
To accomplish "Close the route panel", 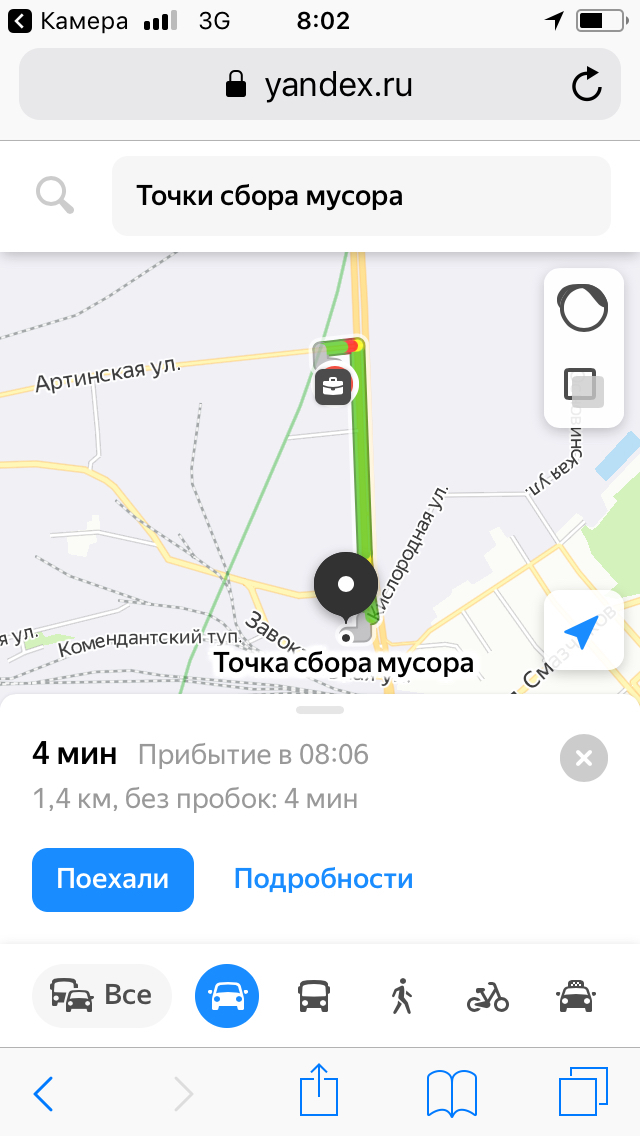I will pyautogui.click(x=584, y=759).
